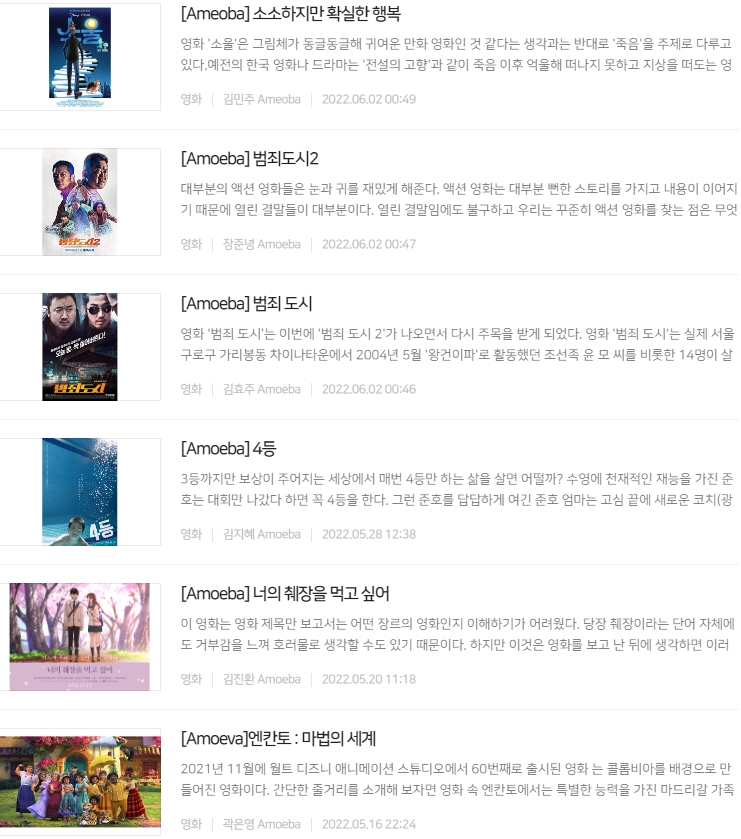
Task: Open the '범죄도시2' article title
Action: tap(249, 159)
